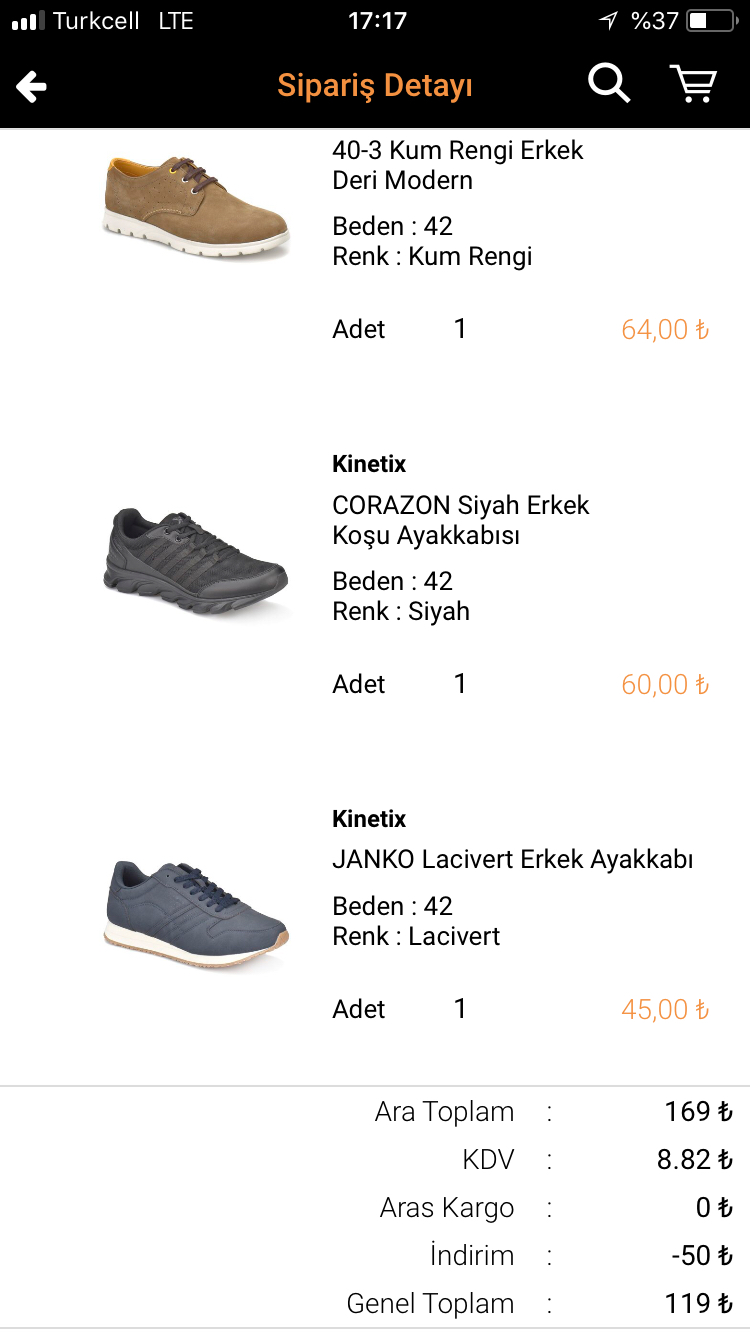Go back from Sipariş Detayı
Screen dimensions: 750x1334
[32, 87]
